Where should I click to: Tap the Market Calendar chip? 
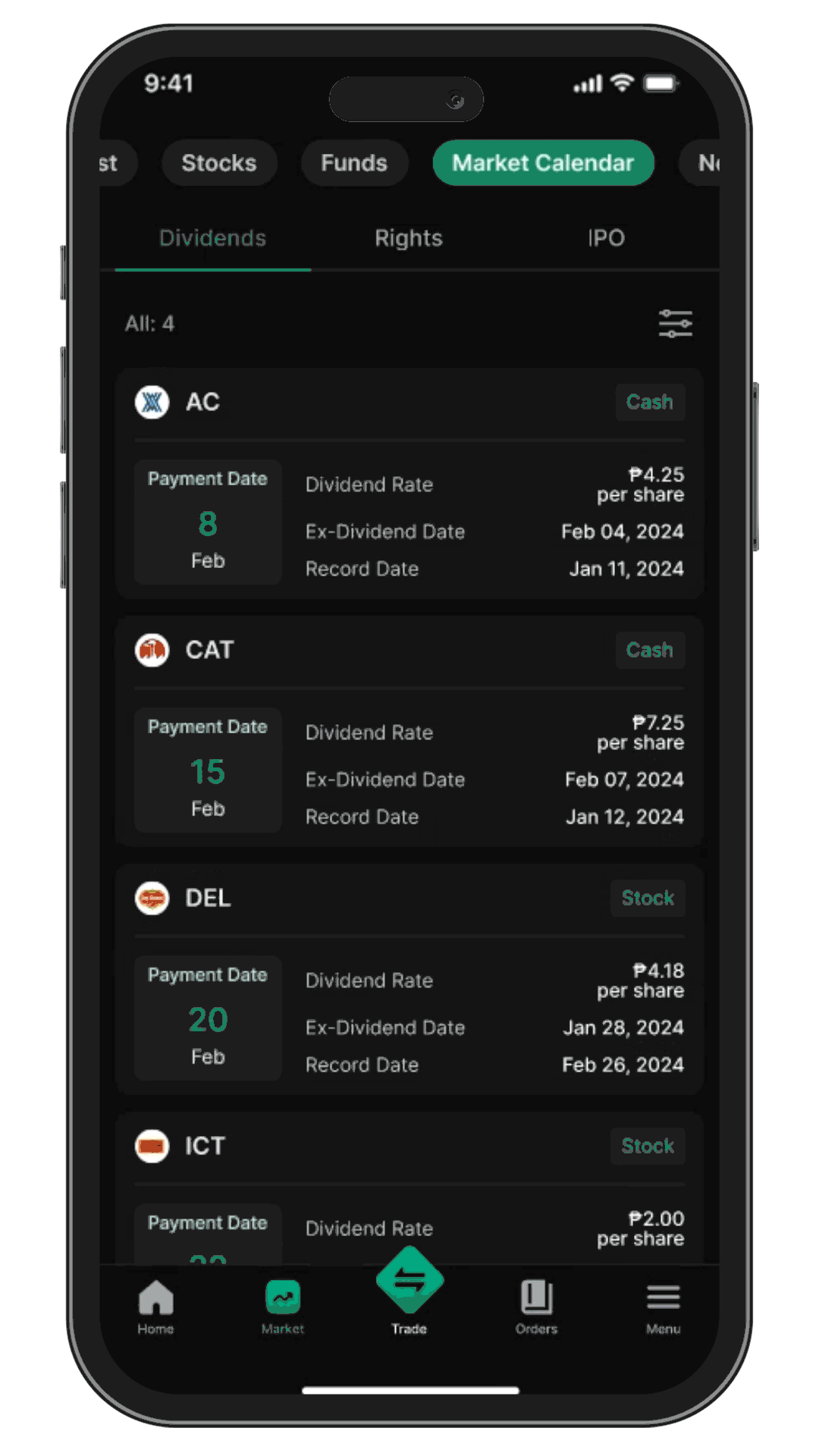(543, 163)
